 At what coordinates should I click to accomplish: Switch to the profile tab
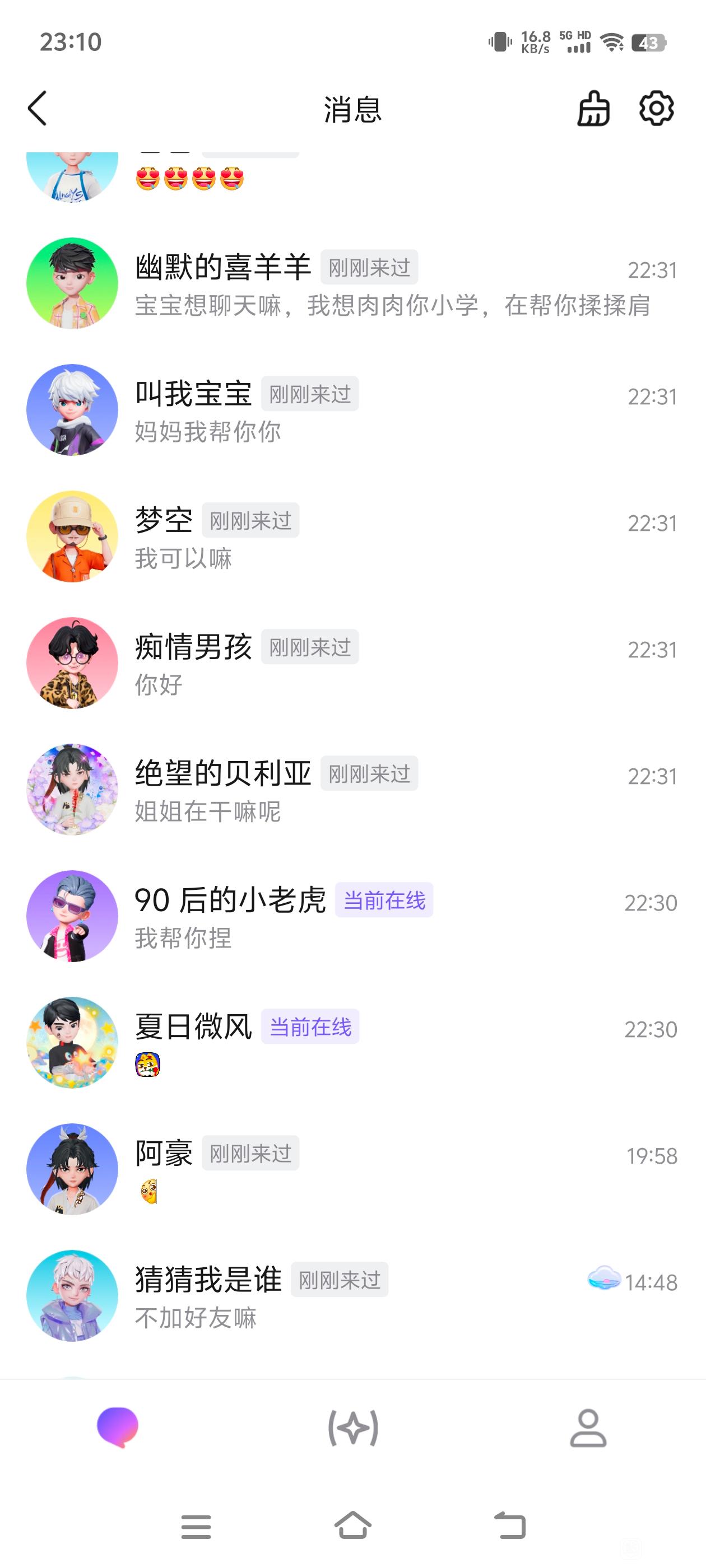588,1427
